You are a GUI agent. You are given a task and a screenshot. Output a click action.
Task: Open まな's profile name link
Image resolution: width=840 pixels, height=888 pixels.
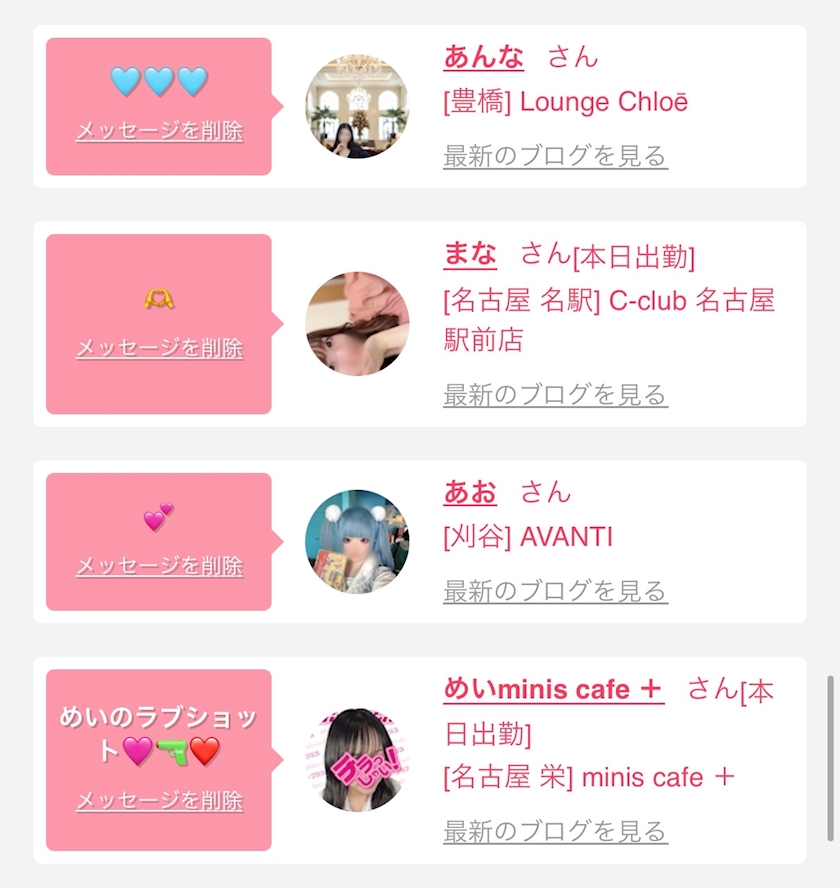coord(470,254)
